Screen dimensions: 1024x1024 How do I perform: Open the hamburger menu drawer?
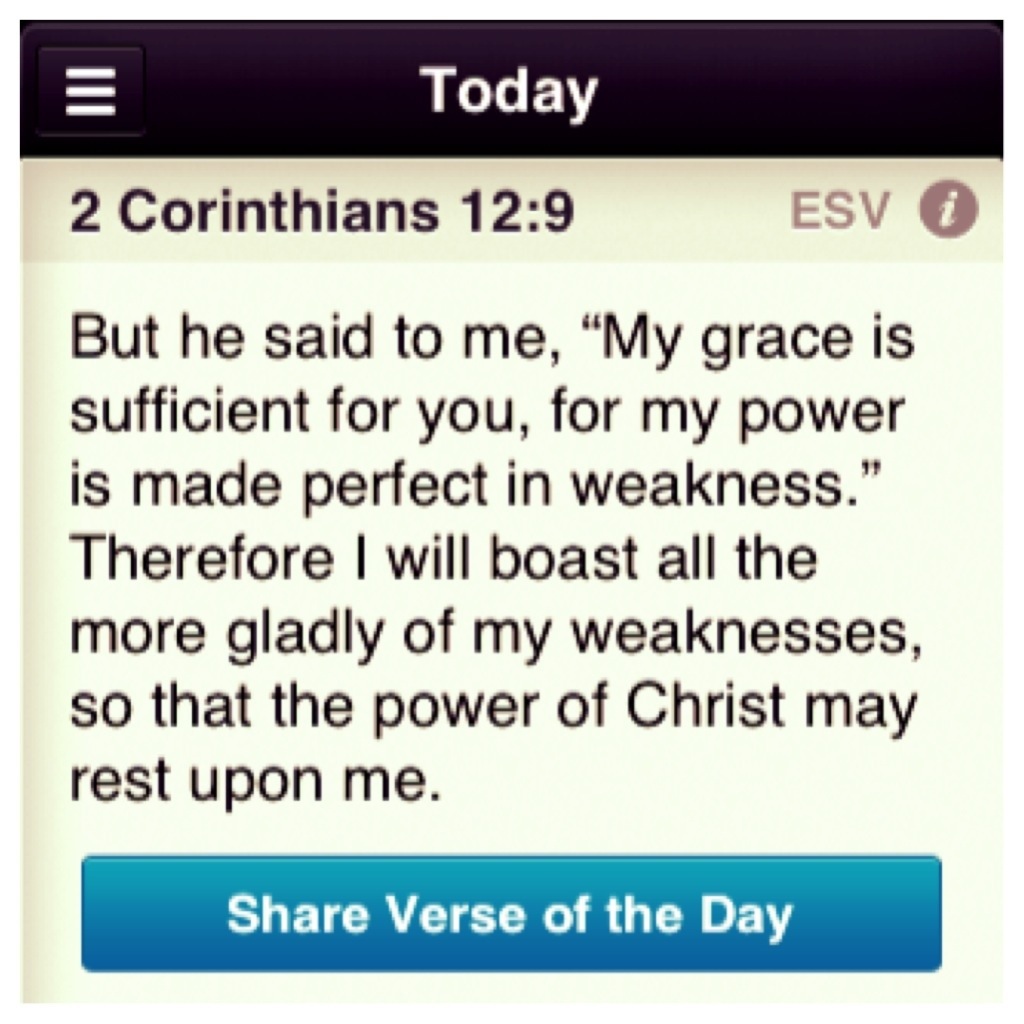pos(90,91)
